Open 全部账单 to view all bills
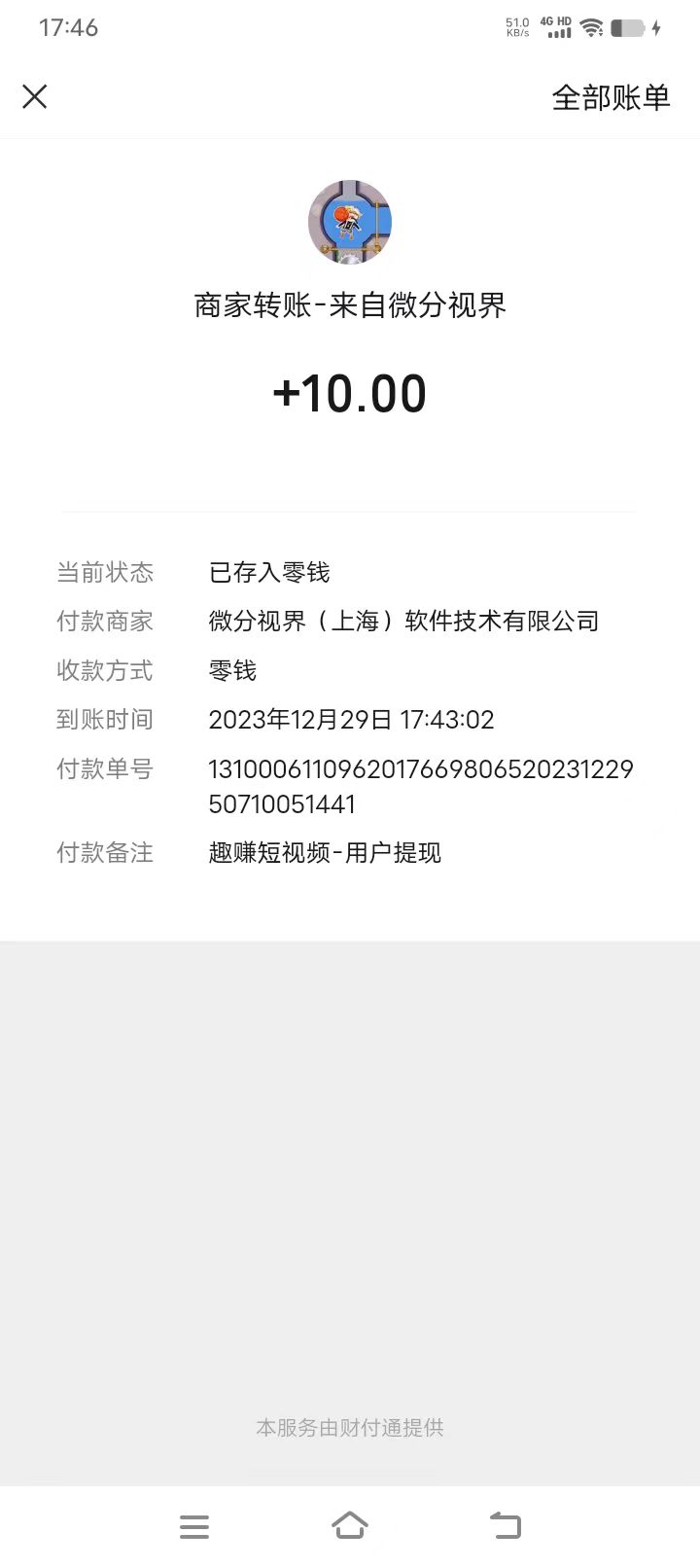700x1568 pixels. click(x=611, y=97)
